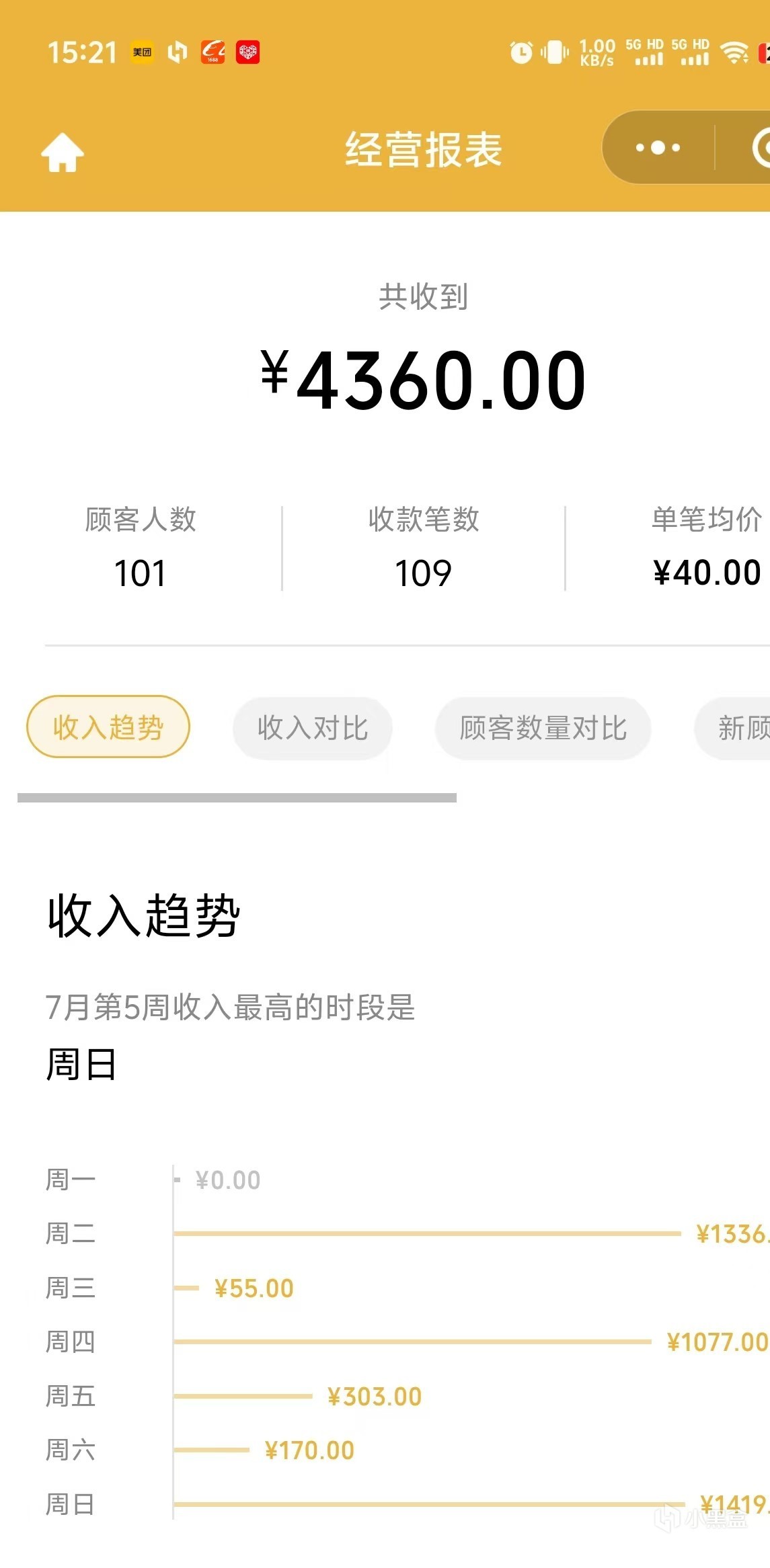Open the mini program more options menu

pyautogui.click(x=658, y=147)
